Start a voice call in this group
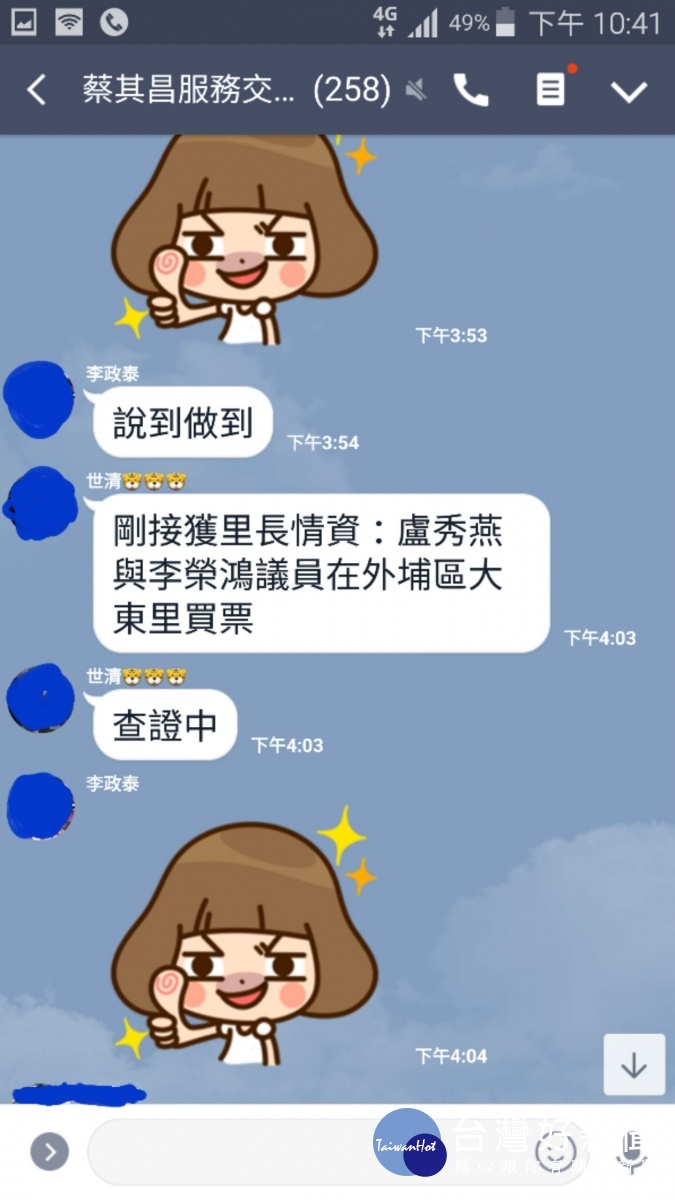Screen dimensions: 675x1200 tap(471, 91)
